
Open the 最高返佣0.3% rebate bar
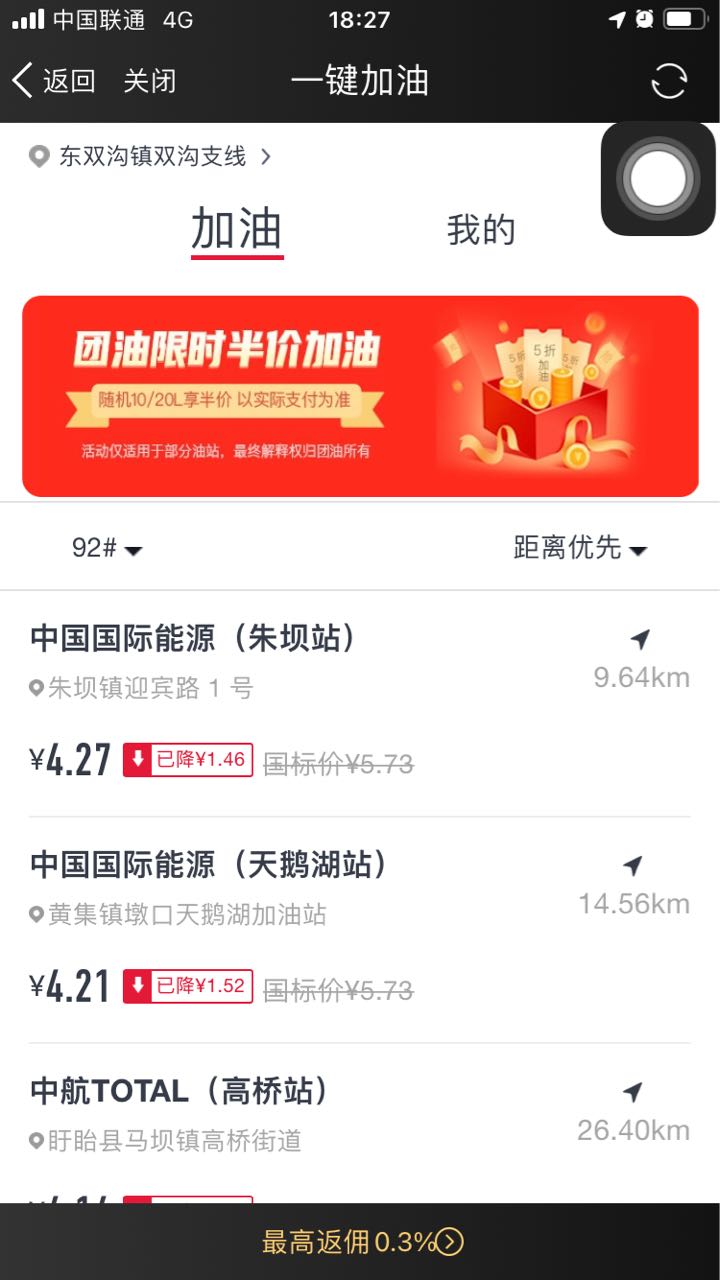pos(360,1242)
